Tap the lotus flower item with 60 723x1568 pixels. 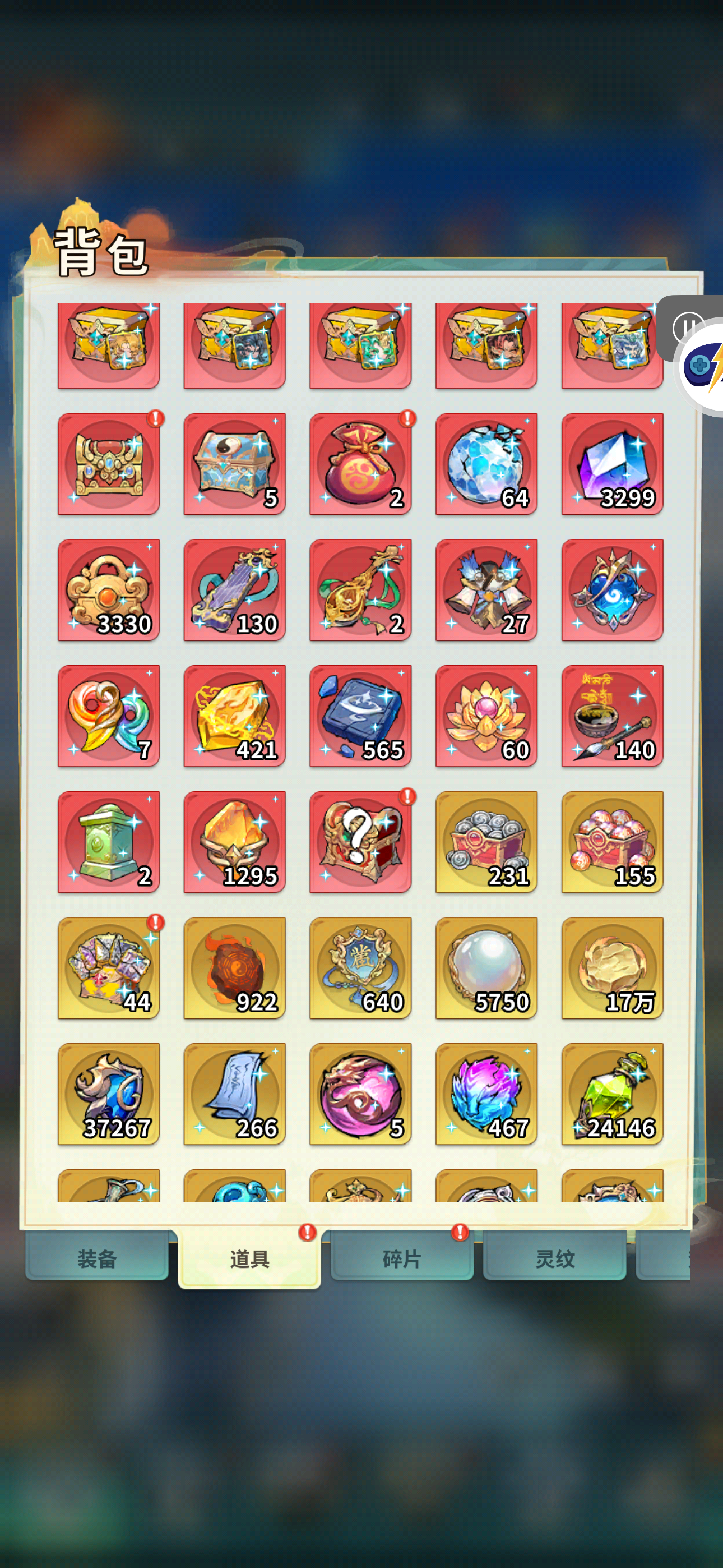(x=486, y=716)
